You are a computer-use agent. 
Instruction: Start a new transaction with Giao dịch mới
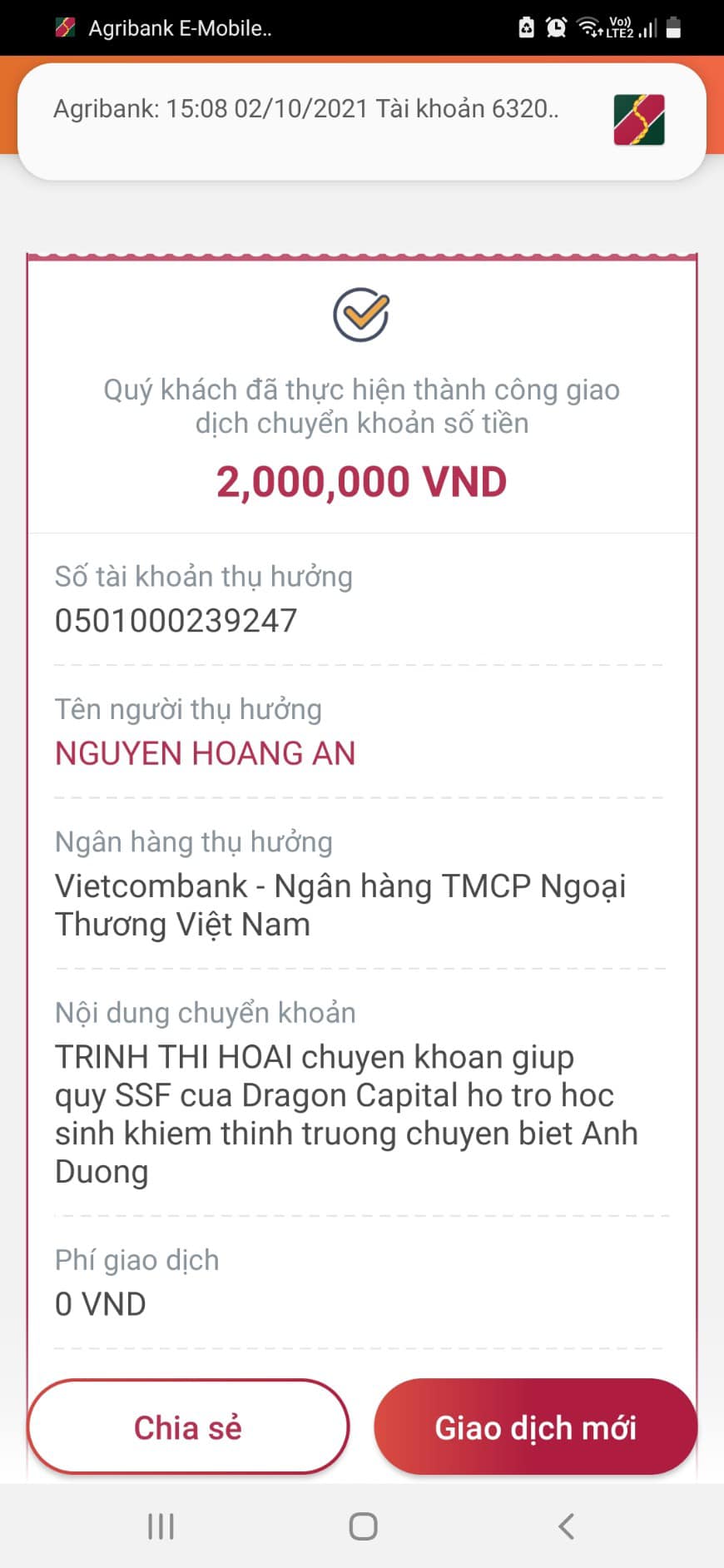tap(535, 1427)
